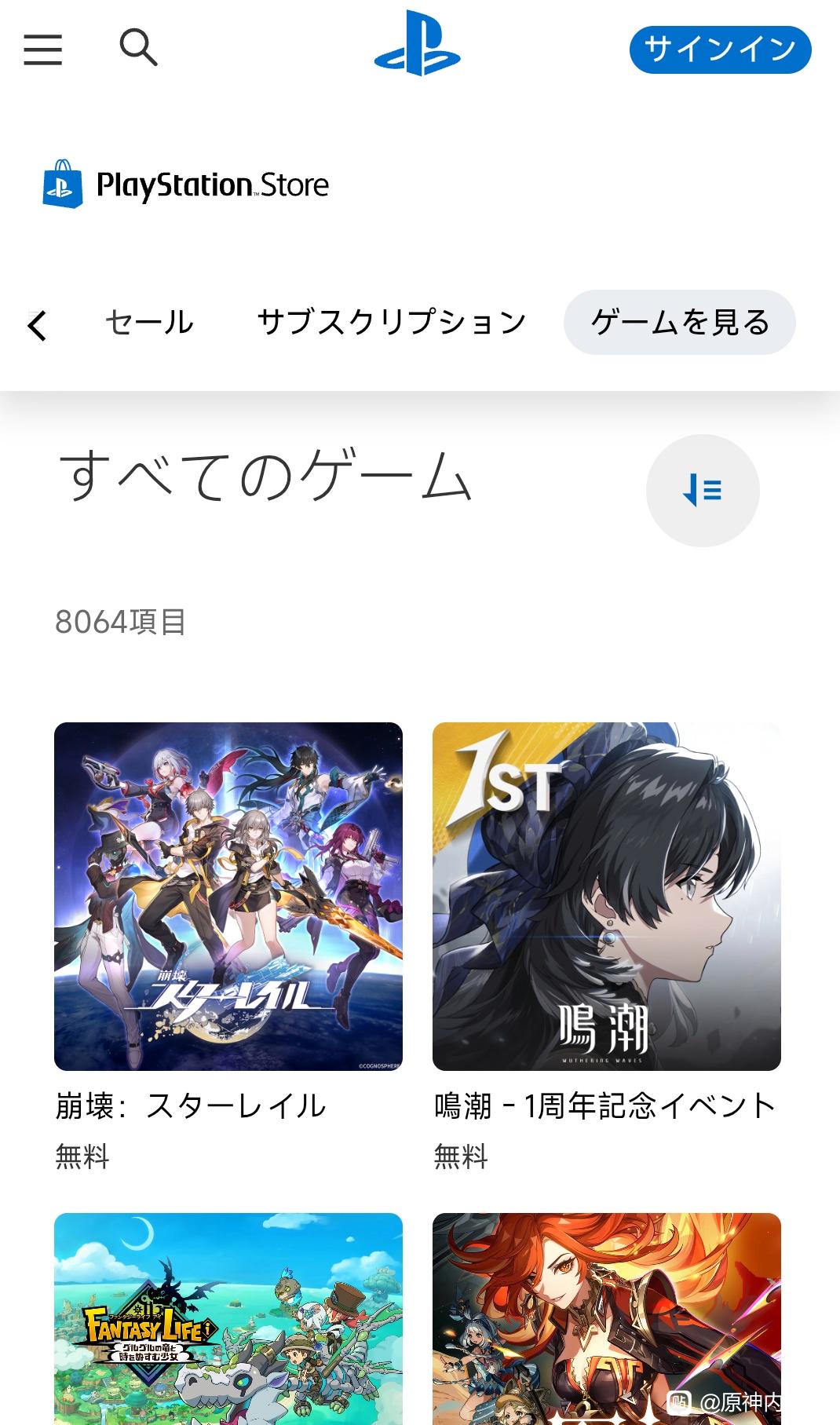Image resolution: width=840 pixels, height=1425 pixels.
Task: Tap the サインイン sign-in button
Action: [720, 49]
